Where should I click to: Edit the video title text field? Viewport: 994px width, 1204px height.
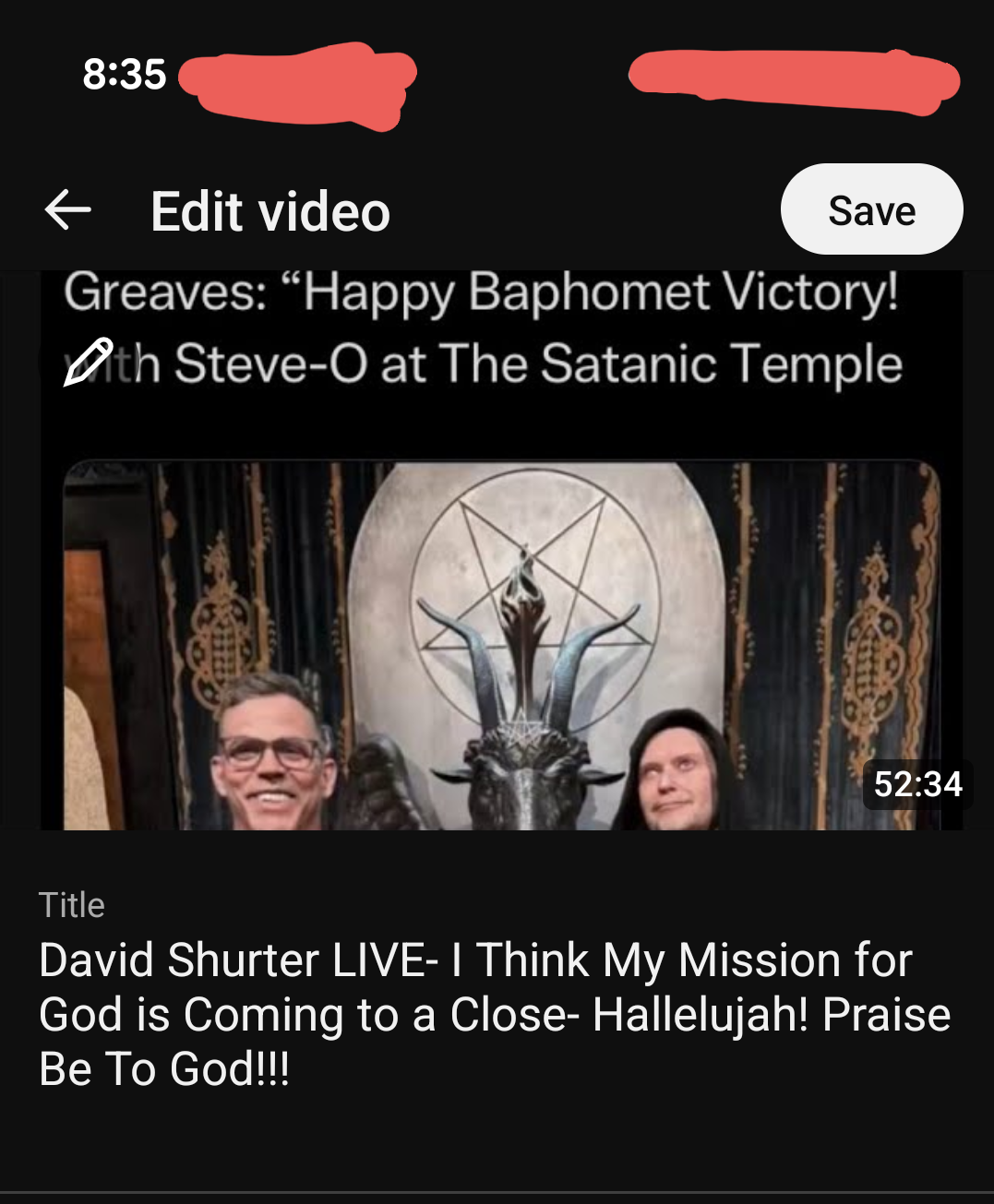pos(495,1013)
